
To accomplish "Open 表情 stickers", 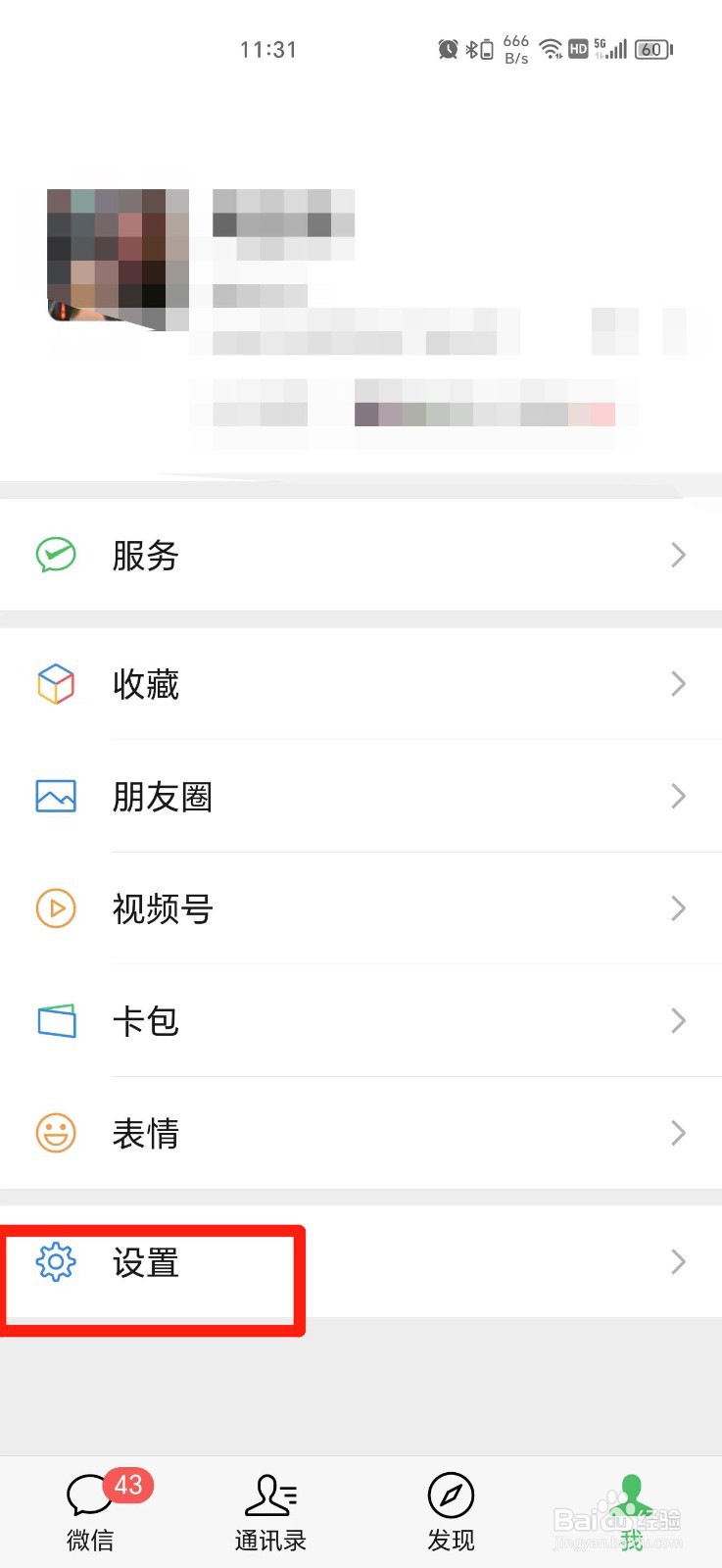I will point(361,1133).
